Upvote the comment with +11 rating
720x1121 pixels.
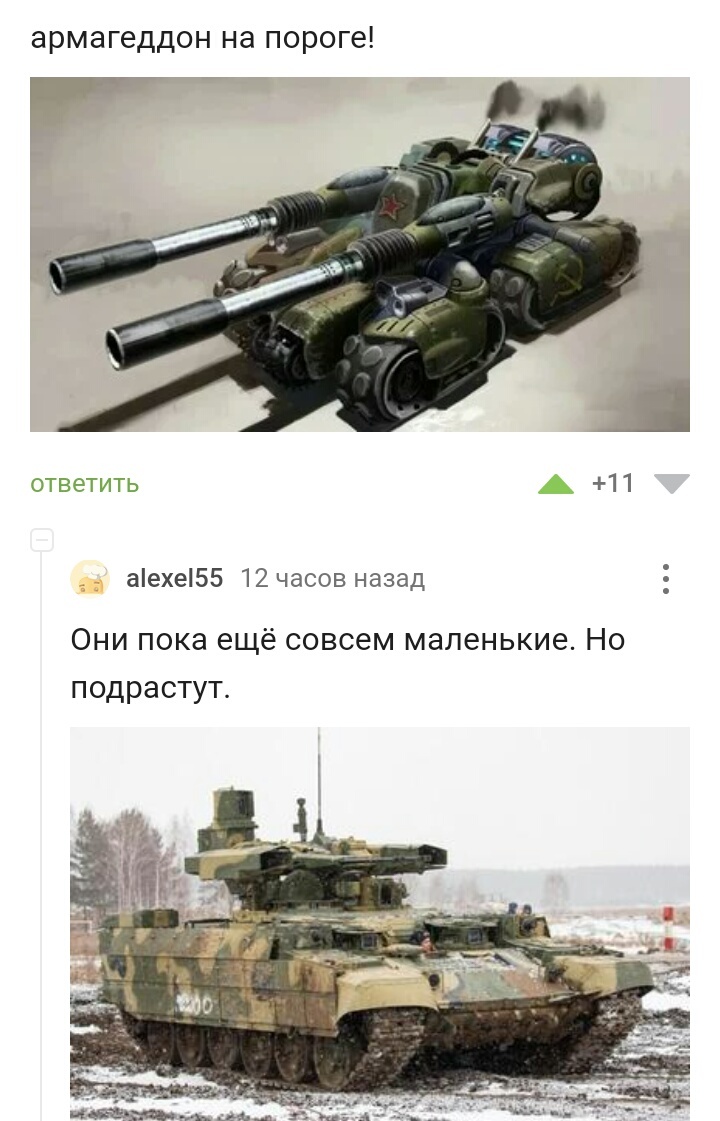[555, 485]
